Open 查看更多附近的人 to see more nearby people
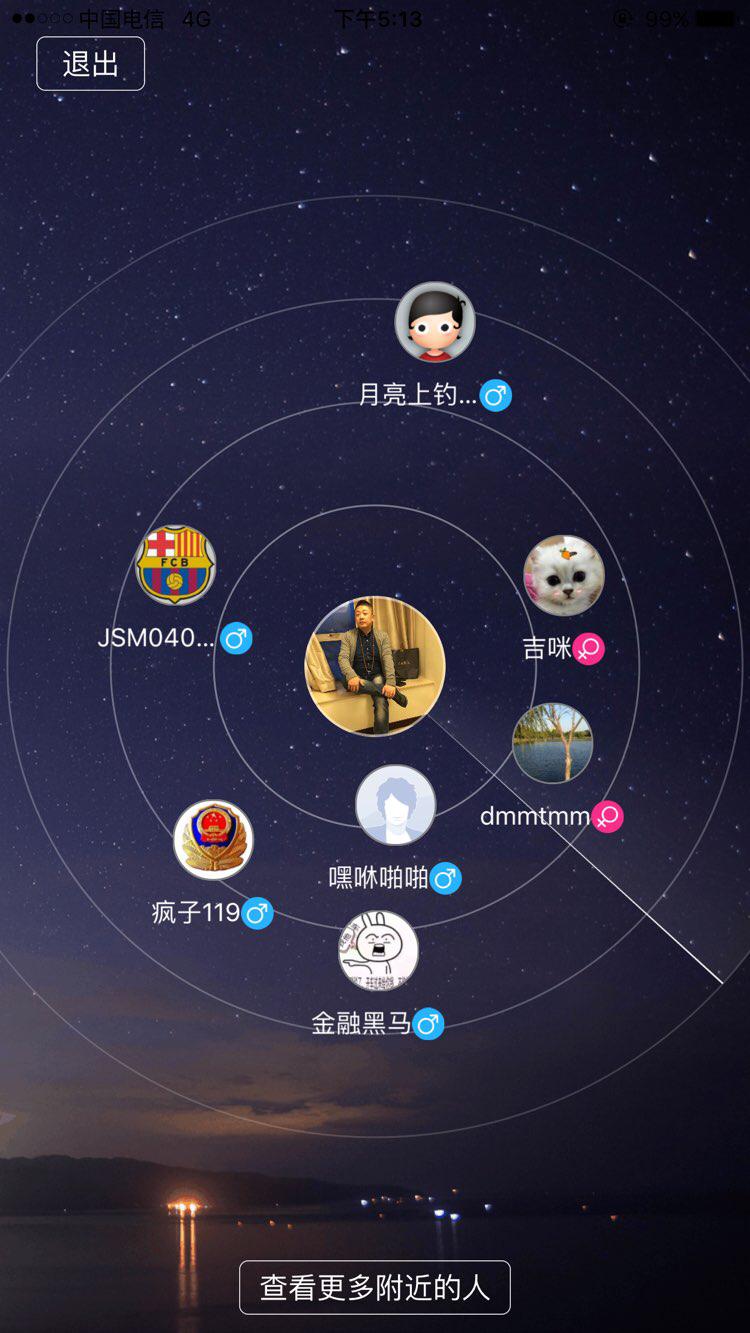Viewport: 750px width, 1333px height. point(375,1287)
